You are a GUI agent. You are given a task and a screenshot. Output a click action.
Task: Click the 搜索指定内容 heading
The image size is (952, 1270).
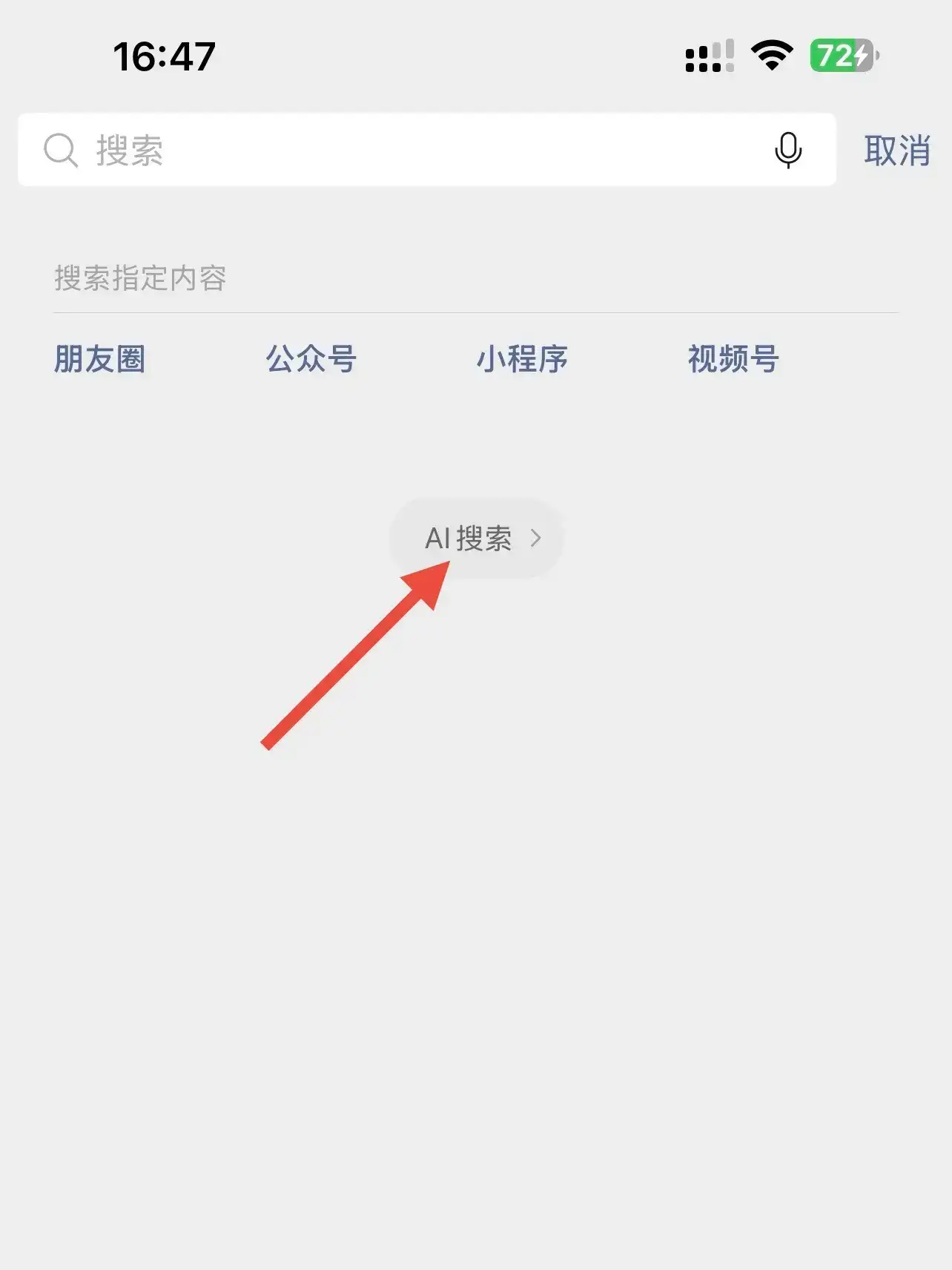click(x=141, y=280)
